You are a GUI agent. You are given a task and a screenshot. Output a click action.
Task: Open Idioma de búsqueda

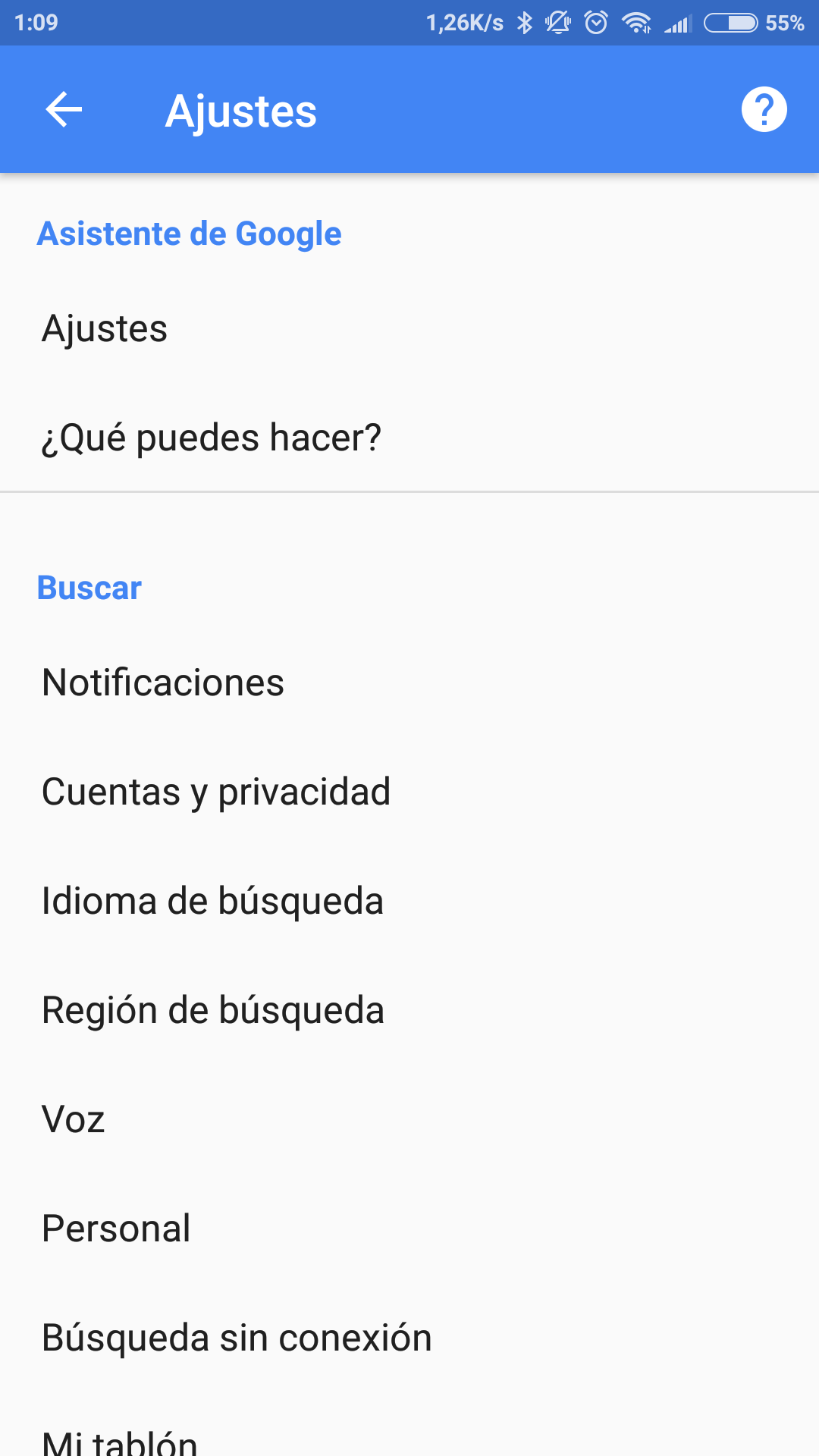click(409, 901)
